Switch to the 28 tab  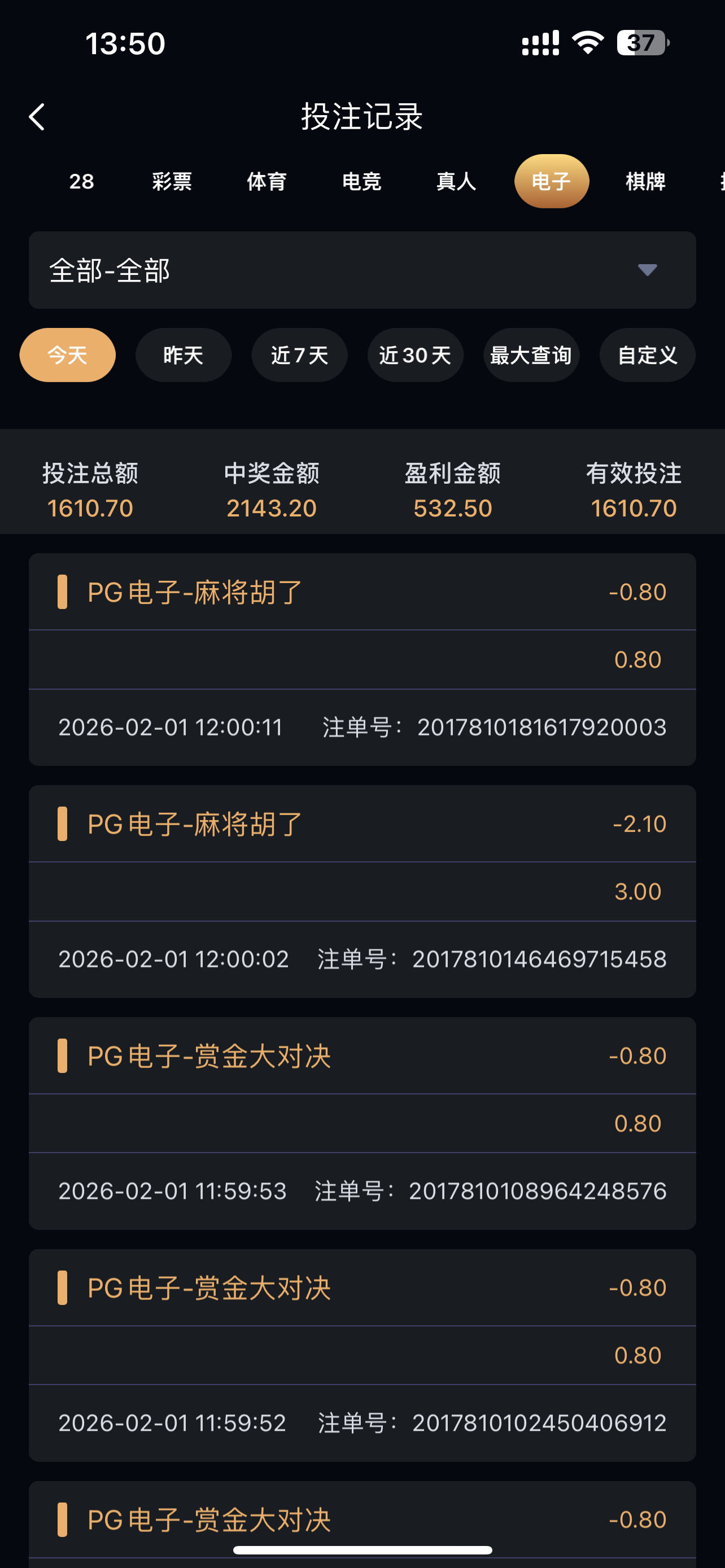tap(81, 181)
